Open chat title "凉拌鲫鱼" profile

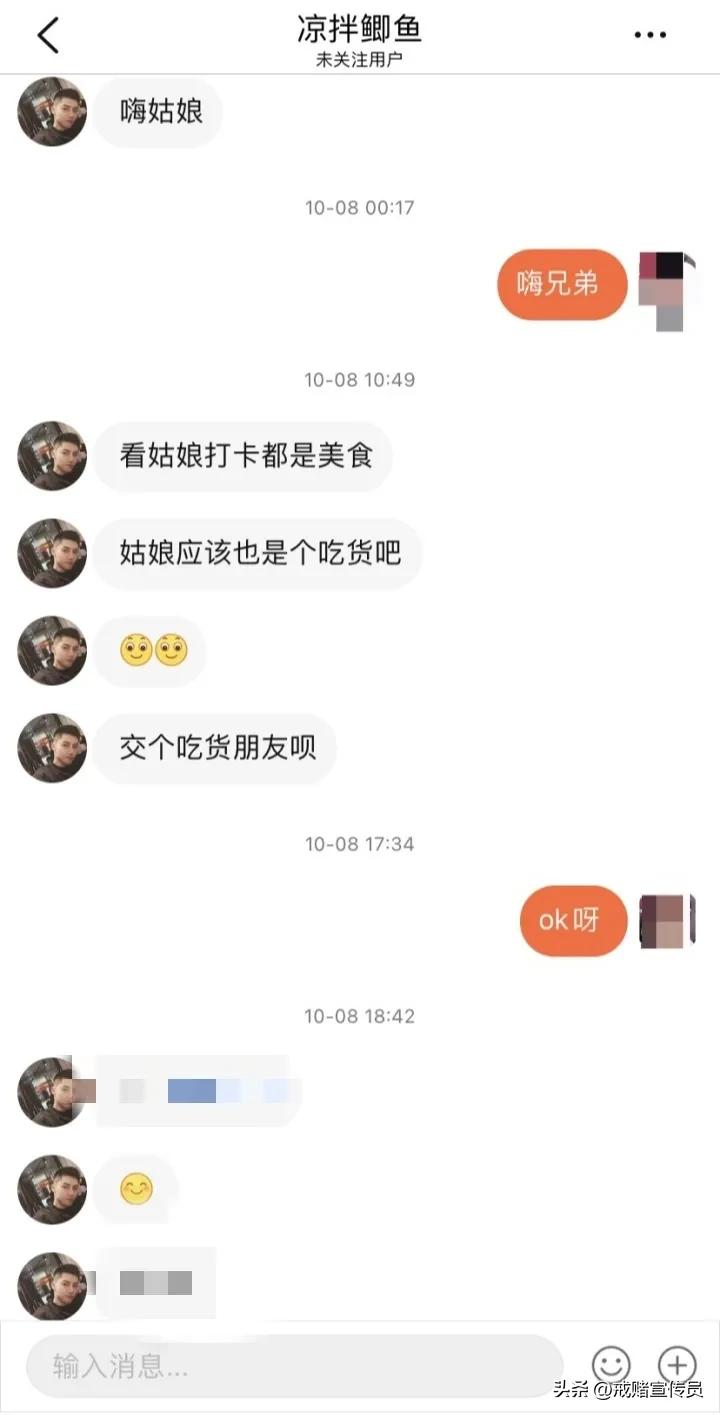coord(359,30)
